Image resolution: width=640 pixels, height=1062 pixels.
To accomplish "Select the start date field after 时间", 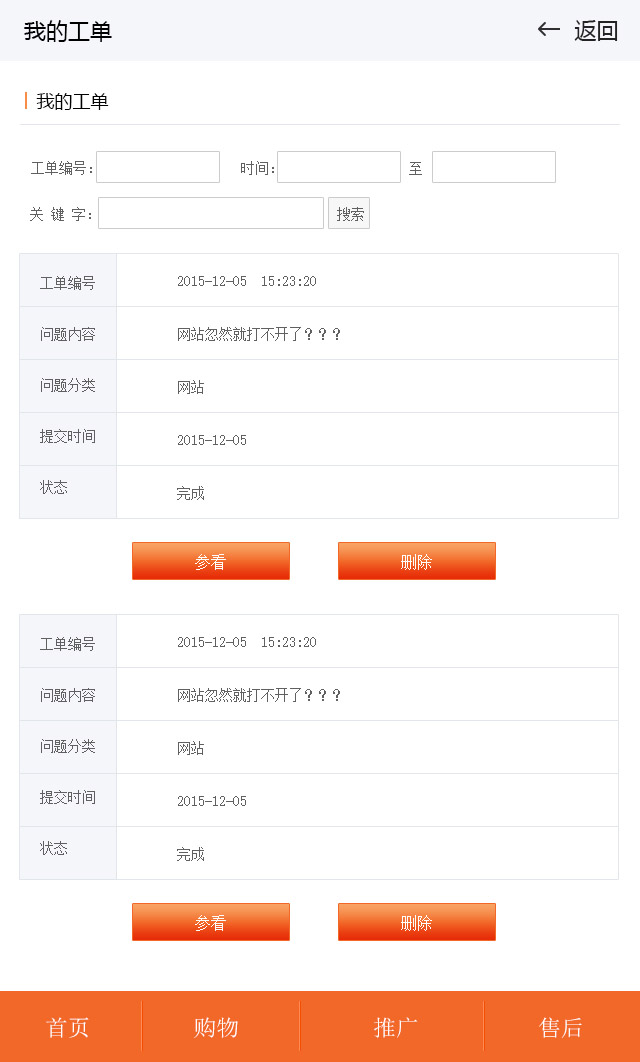I will pyautogui.click(x=339, y=167).
